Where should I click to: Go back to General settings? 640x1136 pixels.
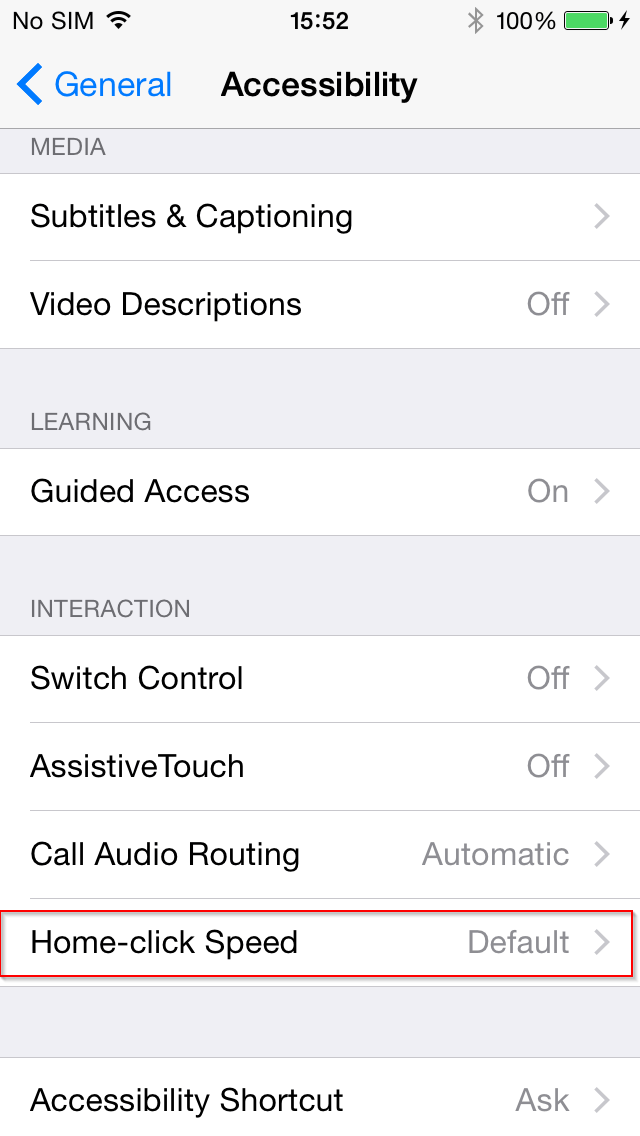point(94,85)
